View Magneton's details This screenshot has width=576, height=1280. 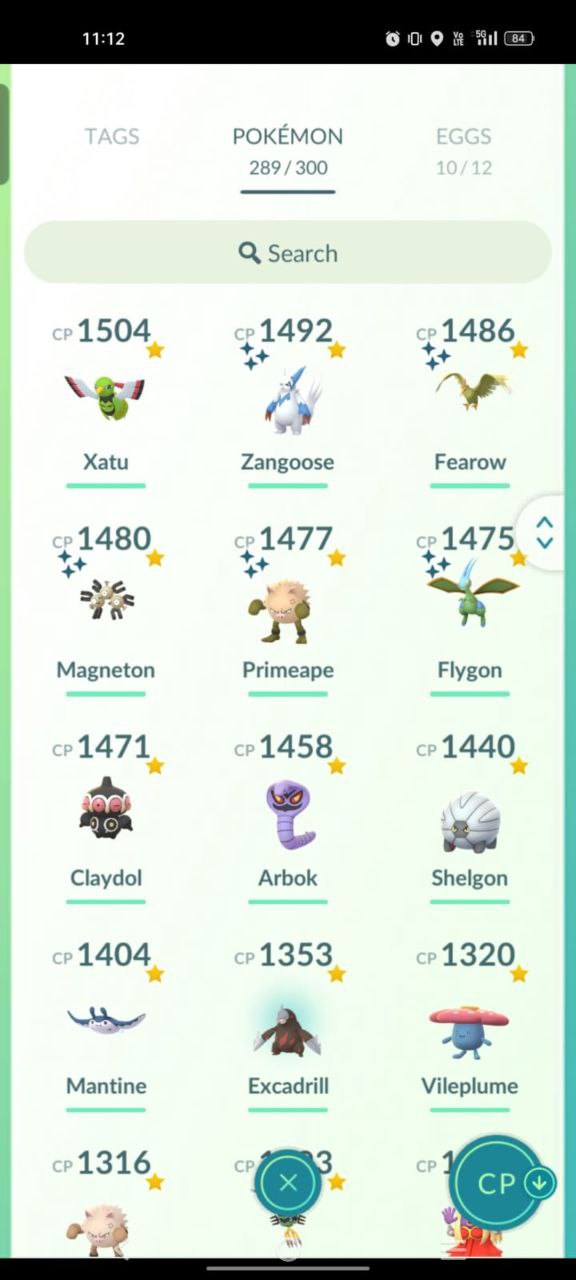[106, 608]
